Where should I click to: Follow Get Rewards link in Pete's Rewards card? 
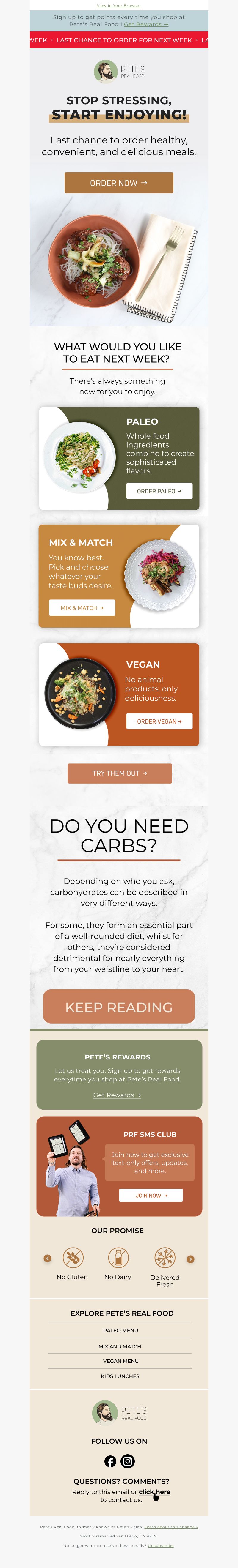(117, 1095)
